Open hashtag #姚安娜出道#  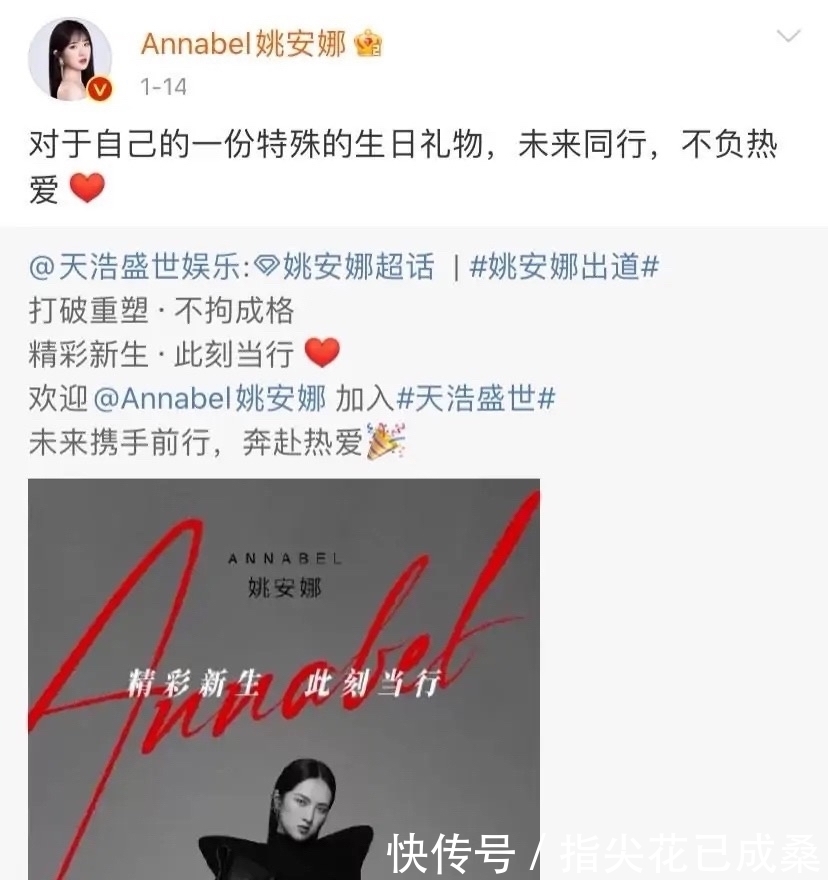tap(564, 267)
